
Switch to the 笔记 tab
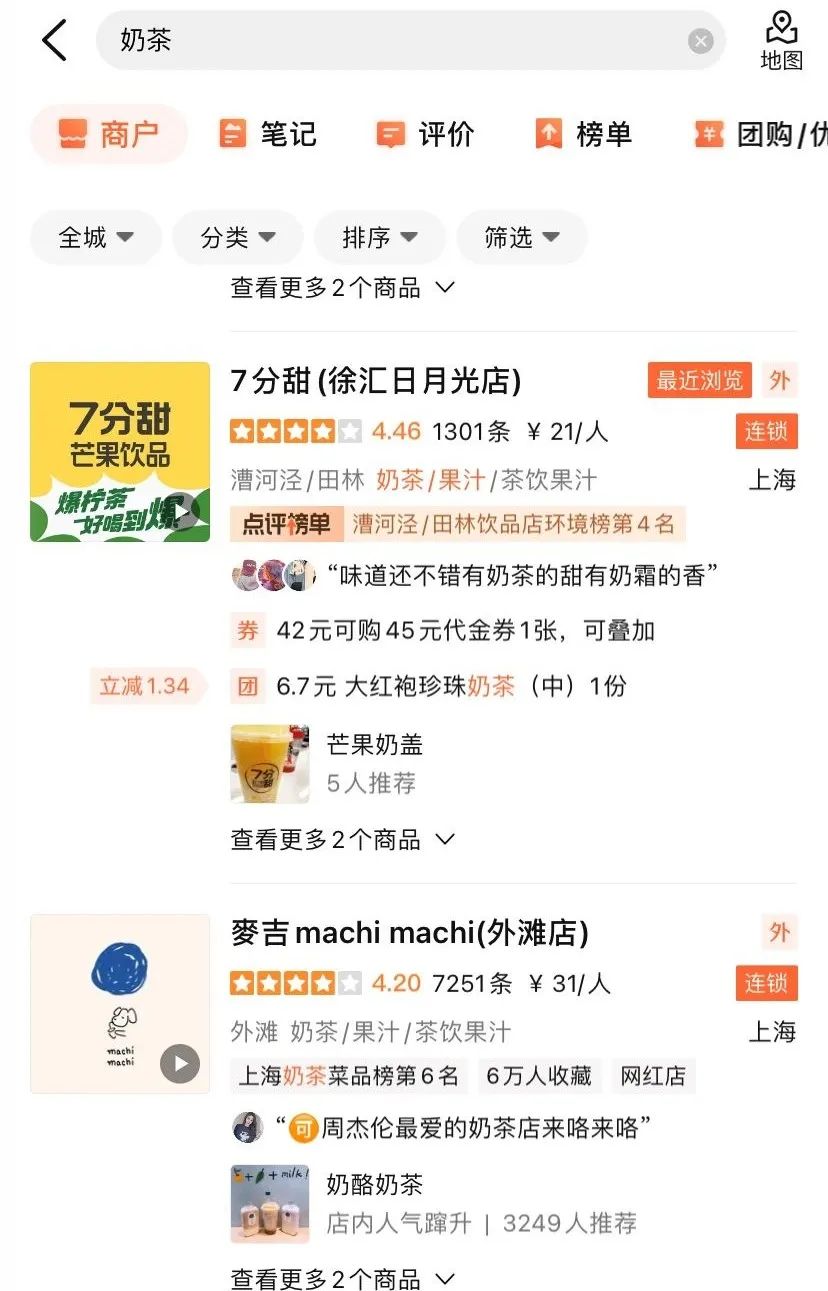(268, 134)
